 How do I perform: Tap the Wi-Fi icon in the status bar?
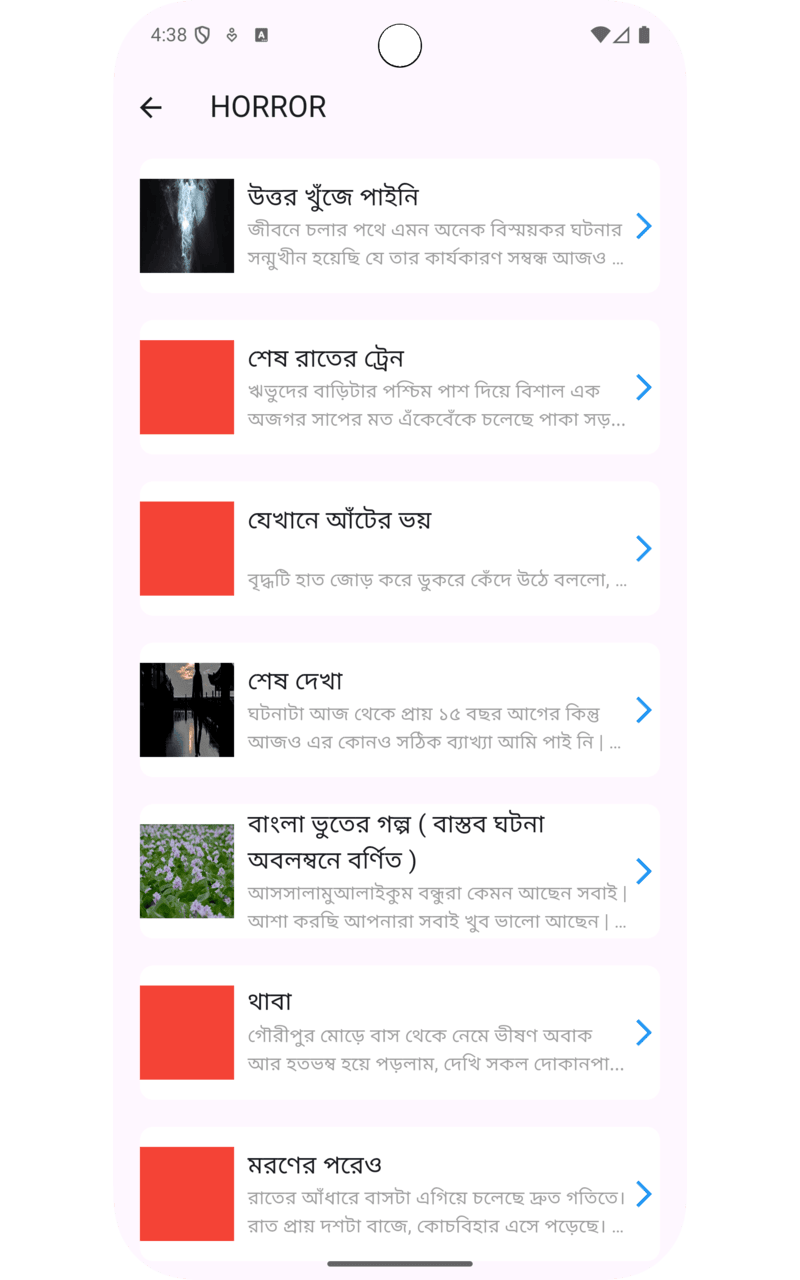(x=600, y=32)
